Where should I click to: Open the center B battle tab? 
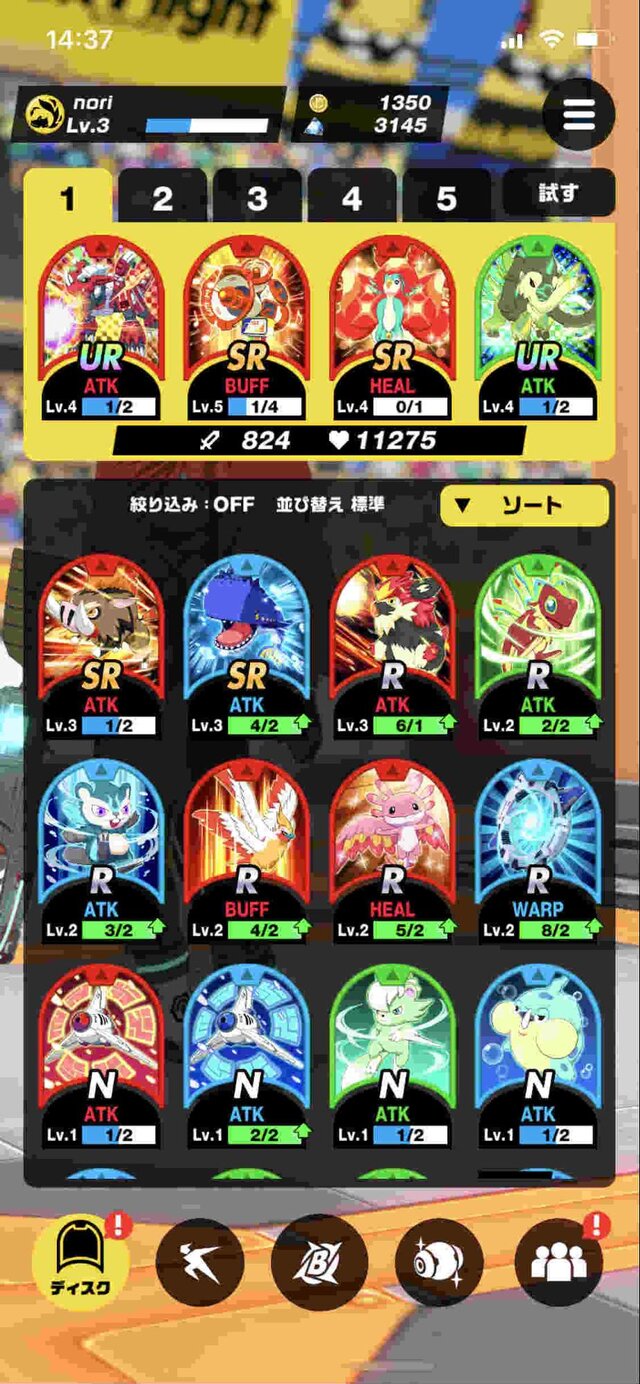coord(320,1263)
